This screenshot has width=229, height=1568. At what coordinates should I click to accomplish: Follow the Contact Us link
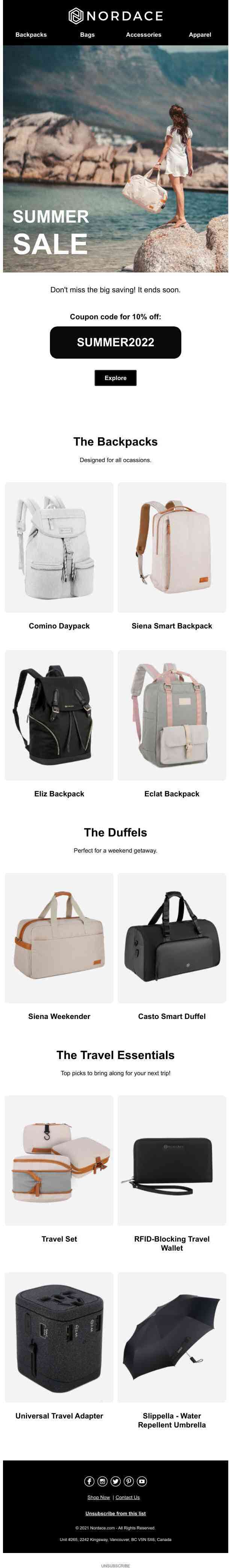tap(127, 1498)
